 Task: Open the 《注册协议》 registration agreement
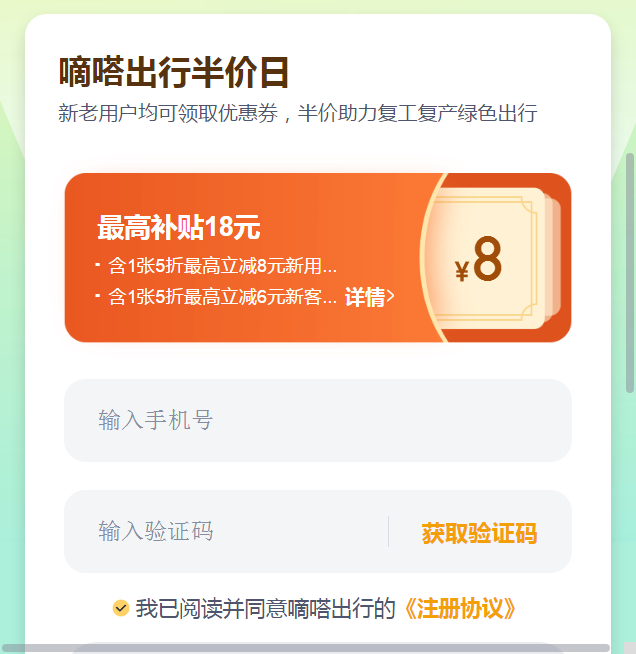[x=461, y=608]
